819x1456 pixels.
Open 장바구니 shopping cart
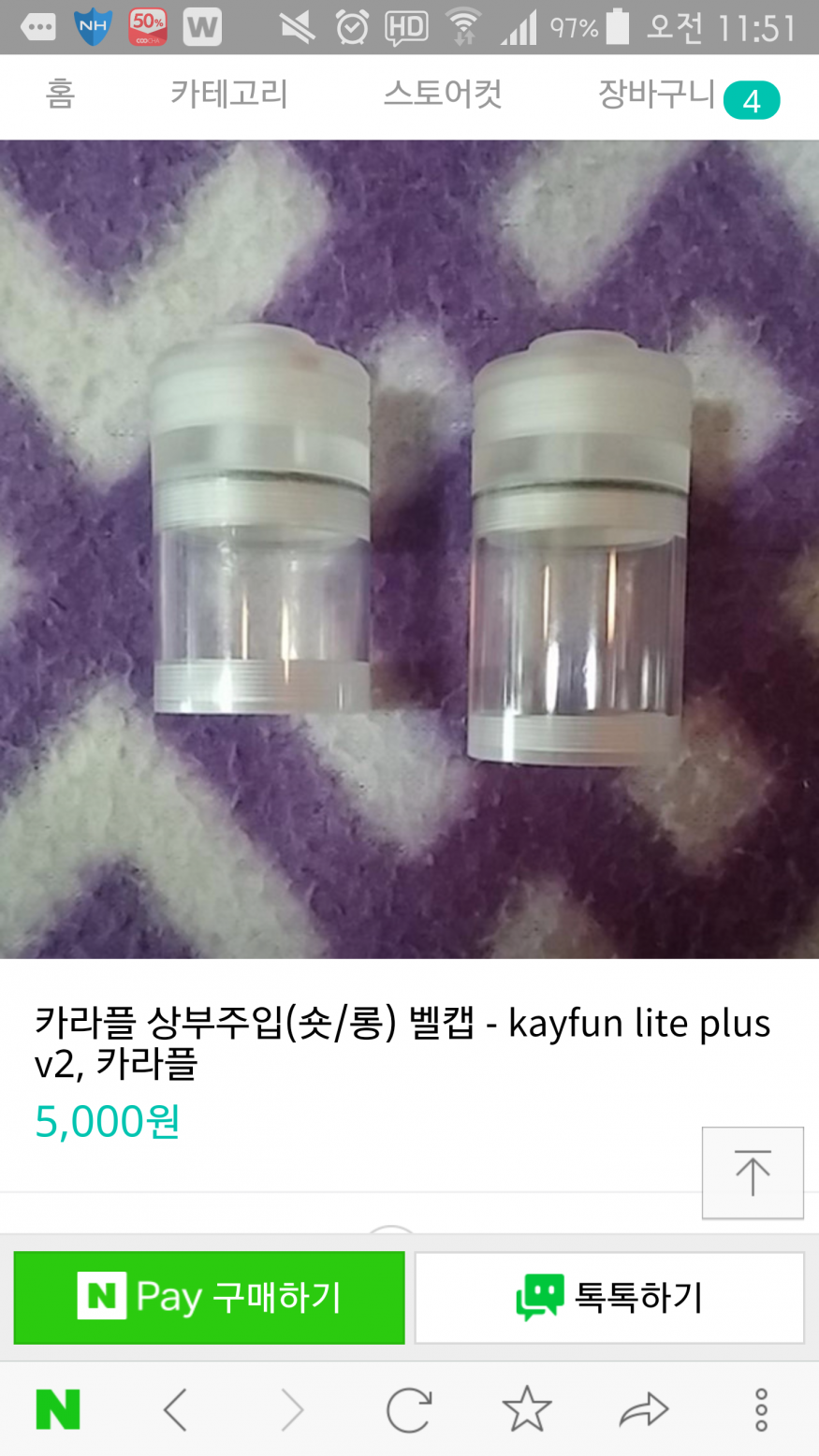point(687,97)
